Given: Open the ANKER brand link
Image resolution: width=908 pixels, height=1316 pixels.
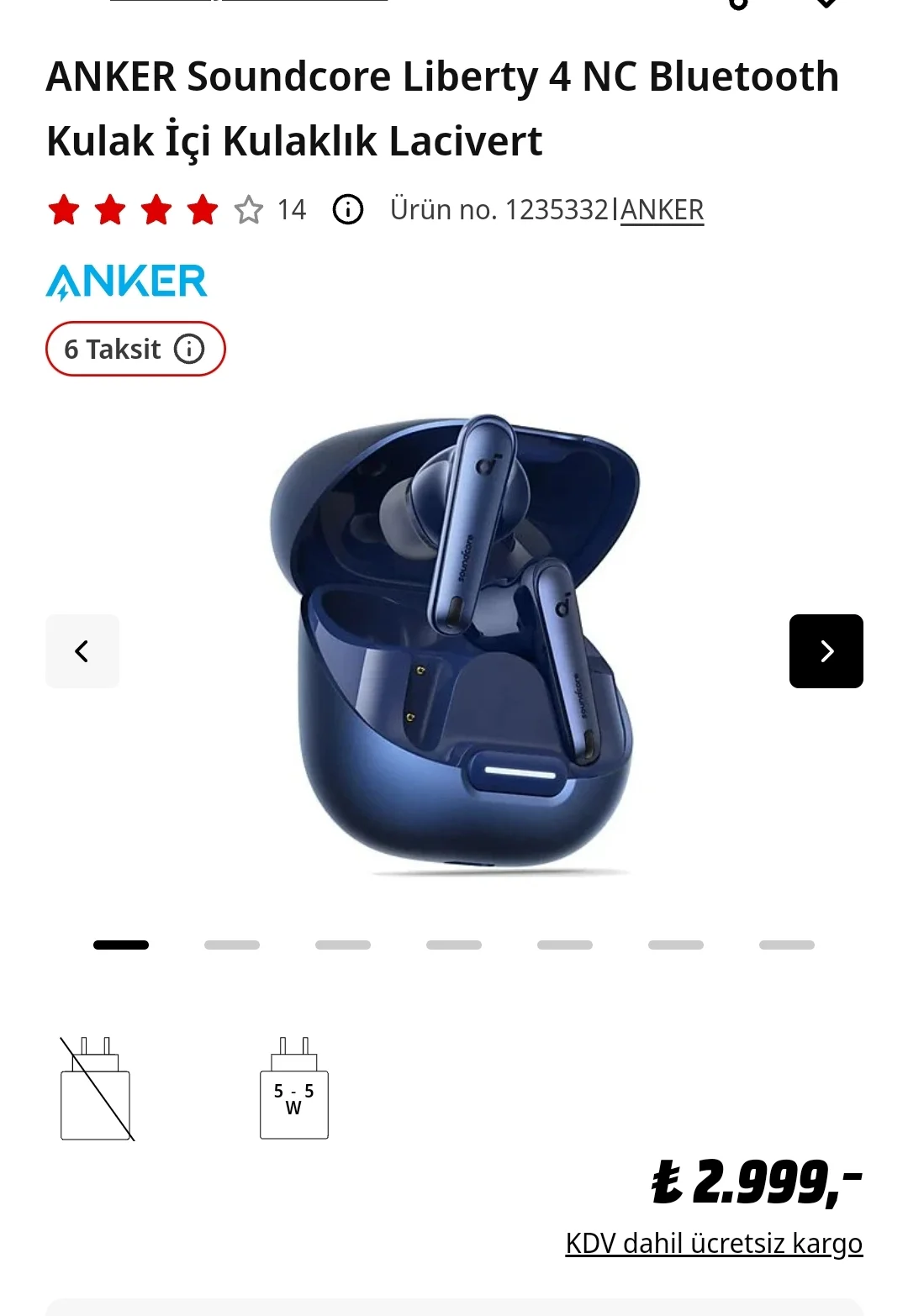Looking at the screenshot, I should pyautogui.click(x=662, y=210).
